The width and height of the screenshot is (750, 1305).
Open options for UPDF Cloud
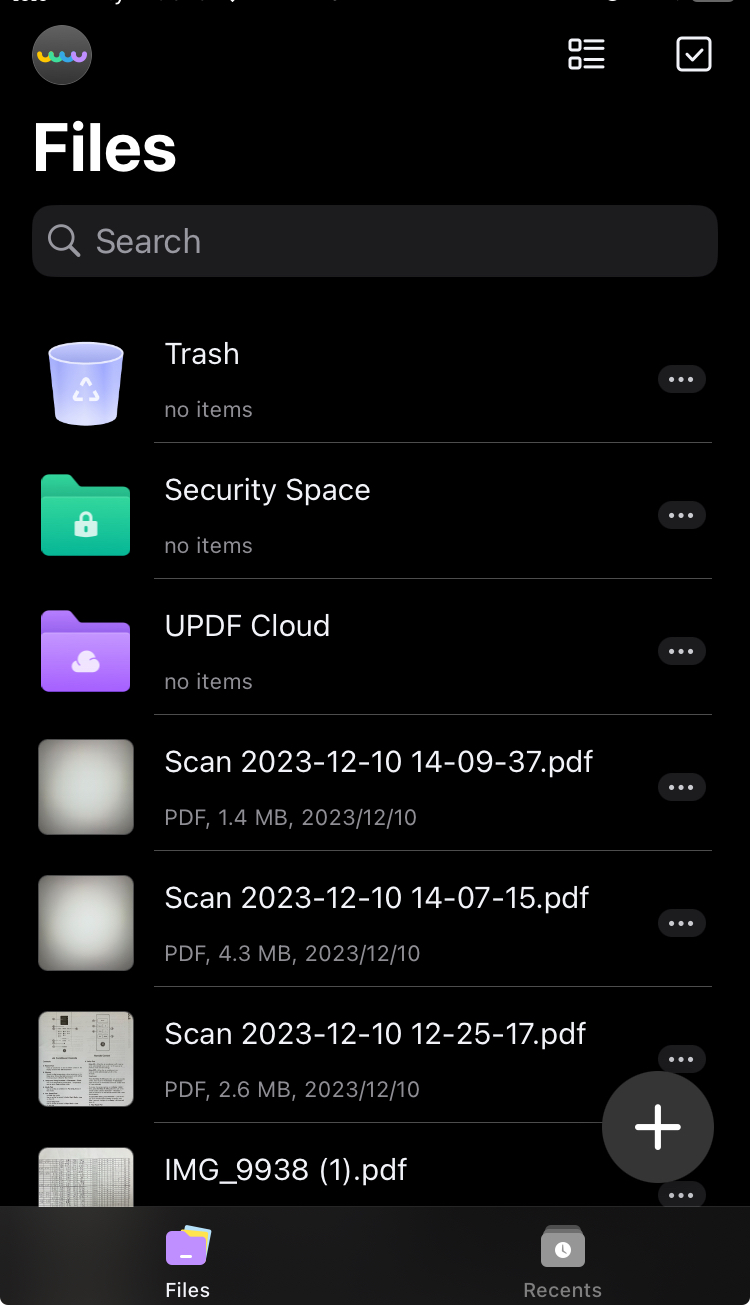click(x=682, y=651)
